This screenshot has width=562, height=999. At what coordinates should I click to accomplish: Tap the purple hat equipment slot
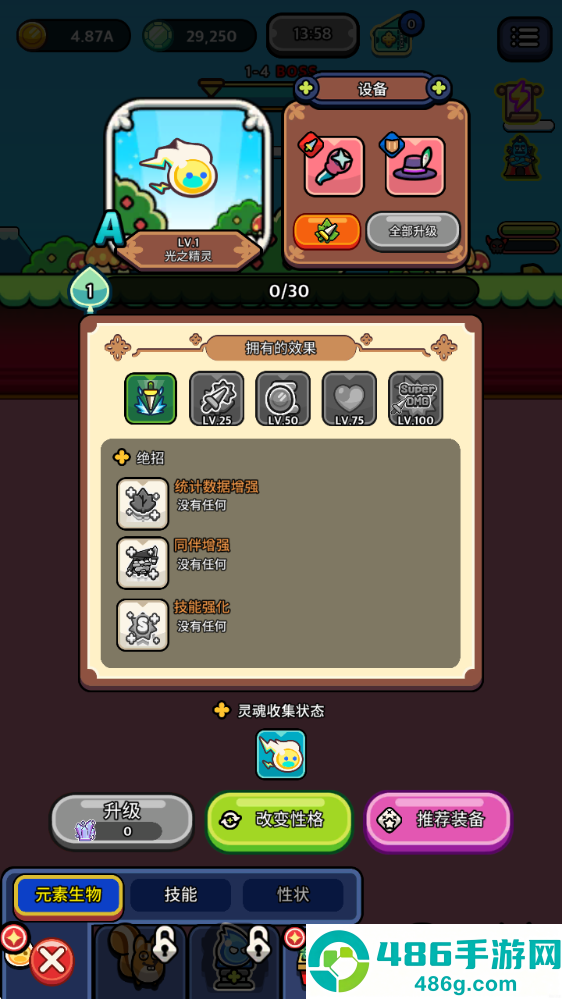pos(415,166)
